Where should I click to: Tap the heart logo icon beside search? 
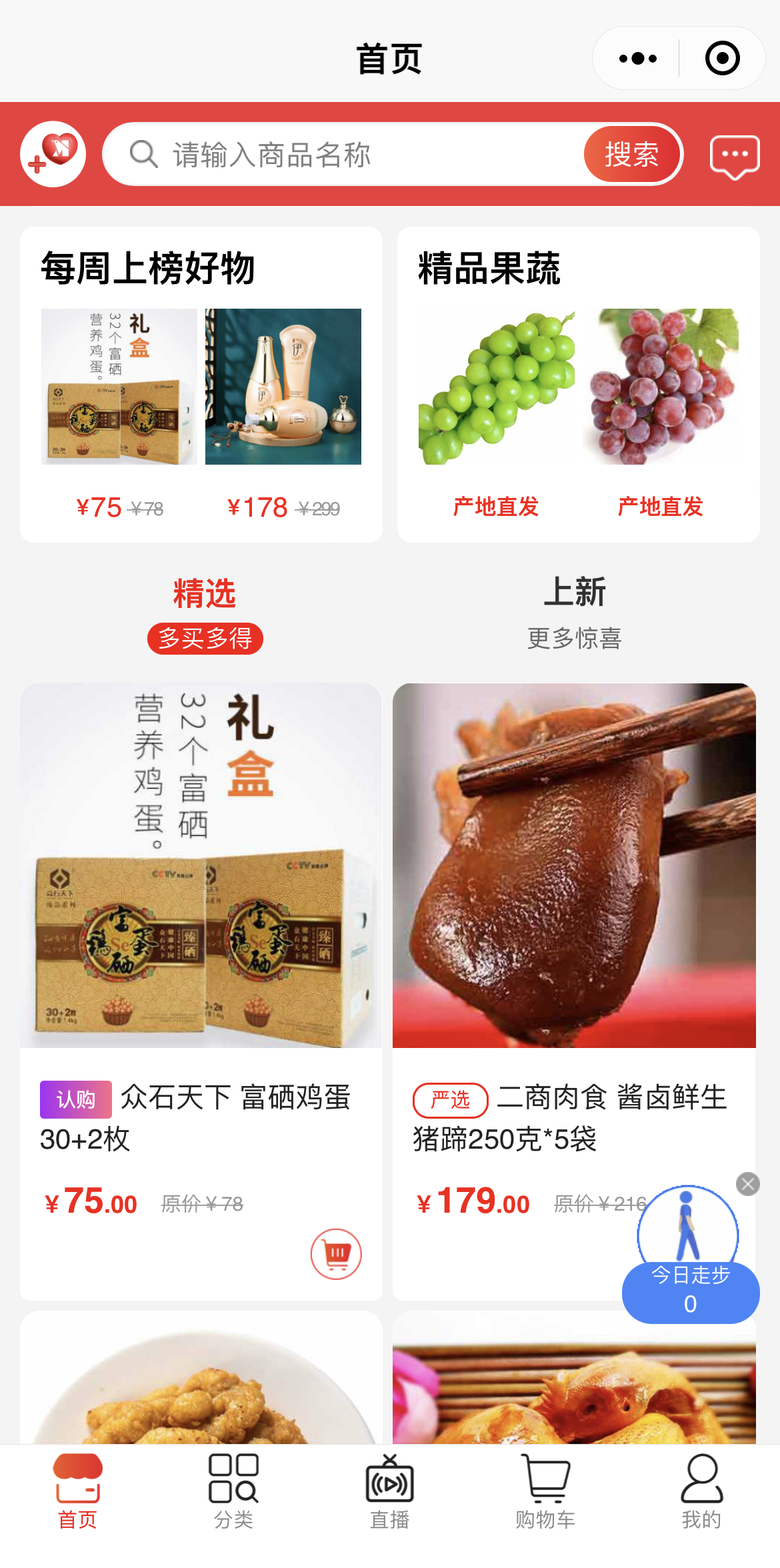(53, 154)
